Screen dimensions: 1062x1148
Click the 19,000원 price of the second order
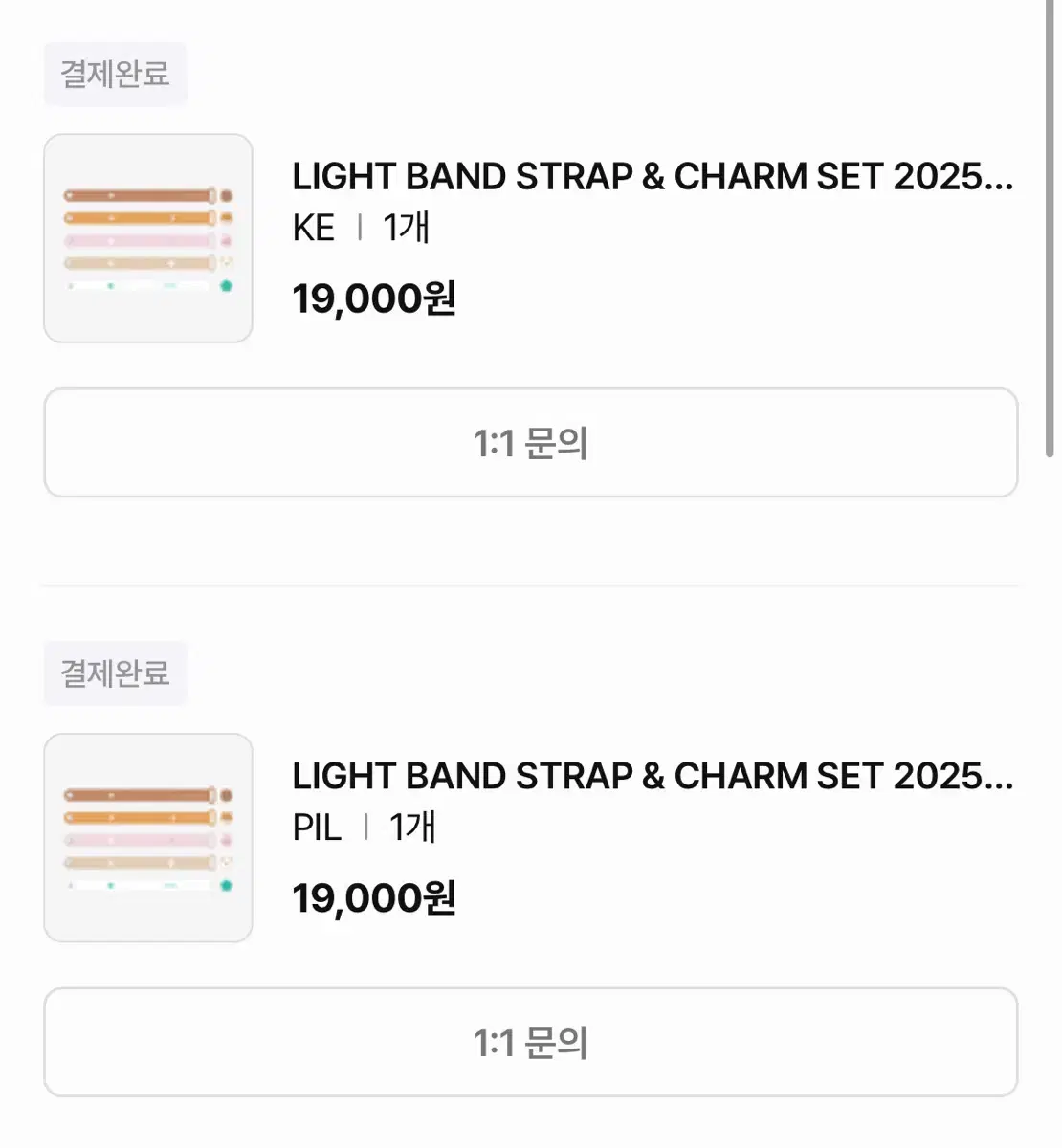(x=374, y=898)
